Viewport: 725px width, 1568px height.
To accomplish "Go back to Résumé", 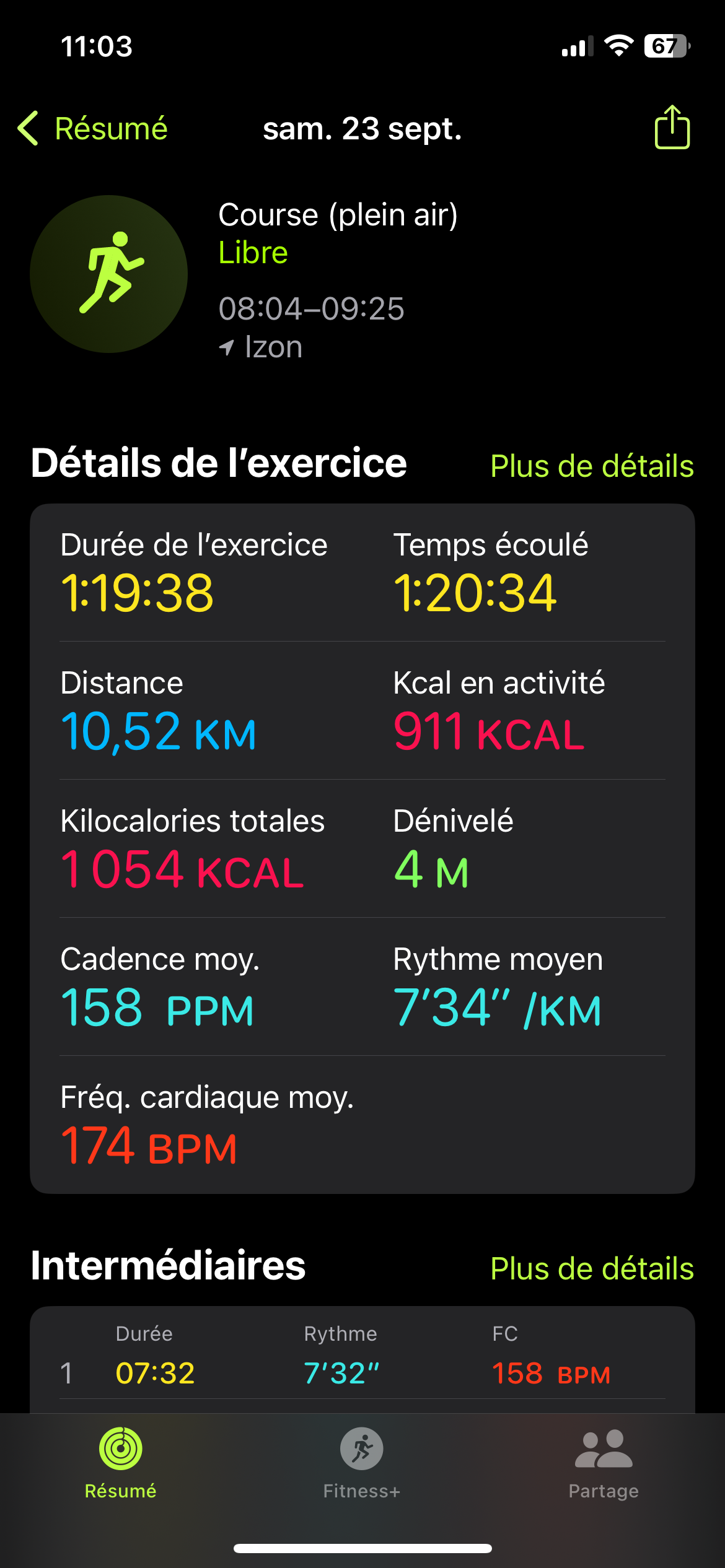I will (93, 129).
